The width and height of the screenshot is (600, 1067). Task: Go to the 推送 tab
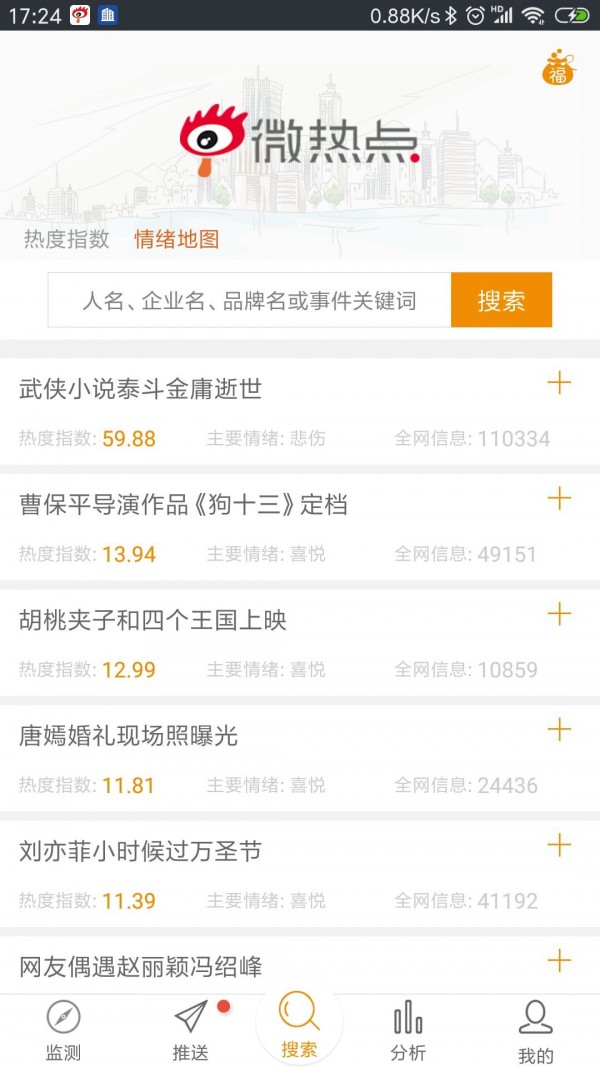click(190, 1030)
